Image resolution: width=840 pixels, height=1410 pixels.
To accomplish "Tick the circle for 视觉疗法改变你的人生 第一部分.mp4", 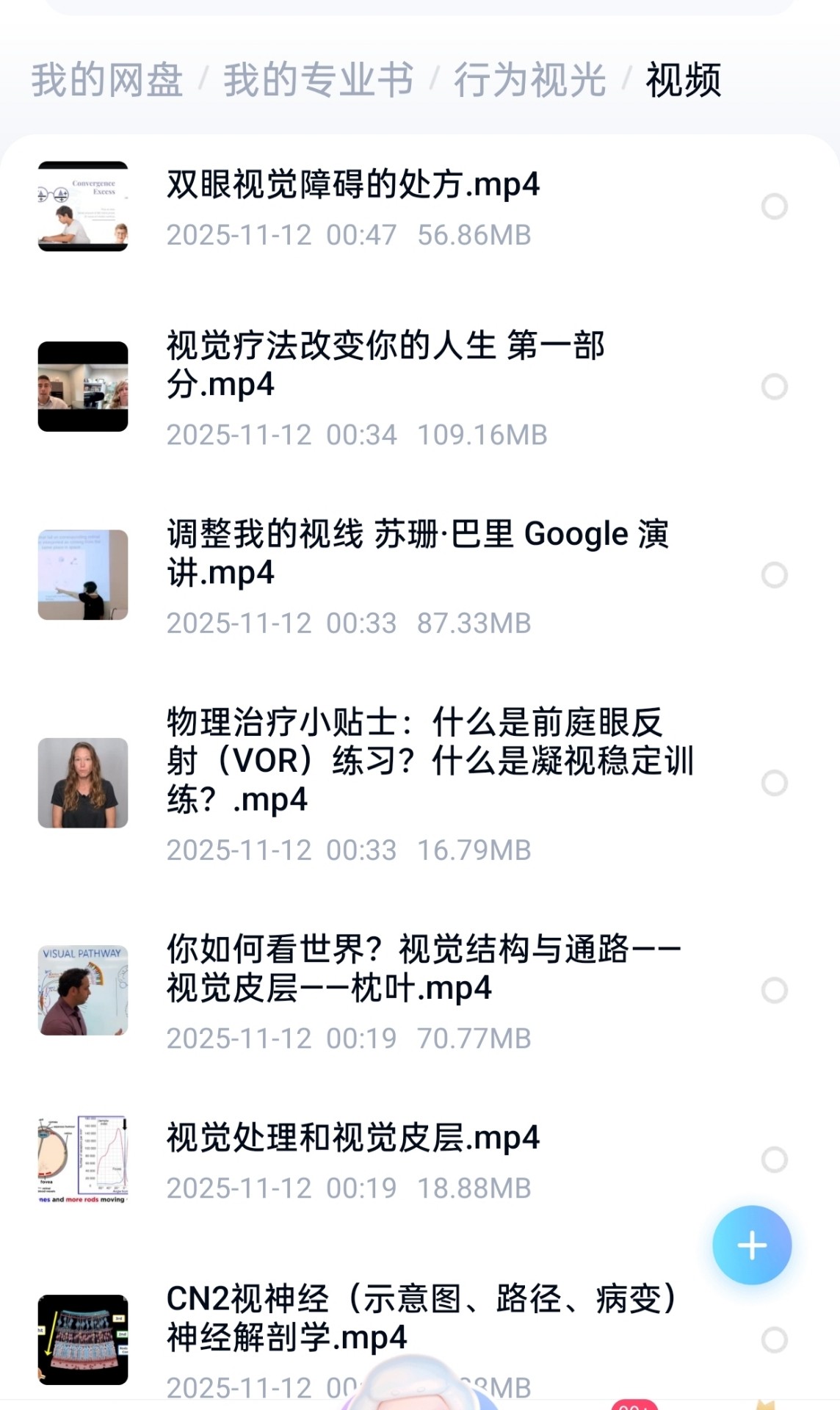I will (774, 386).
